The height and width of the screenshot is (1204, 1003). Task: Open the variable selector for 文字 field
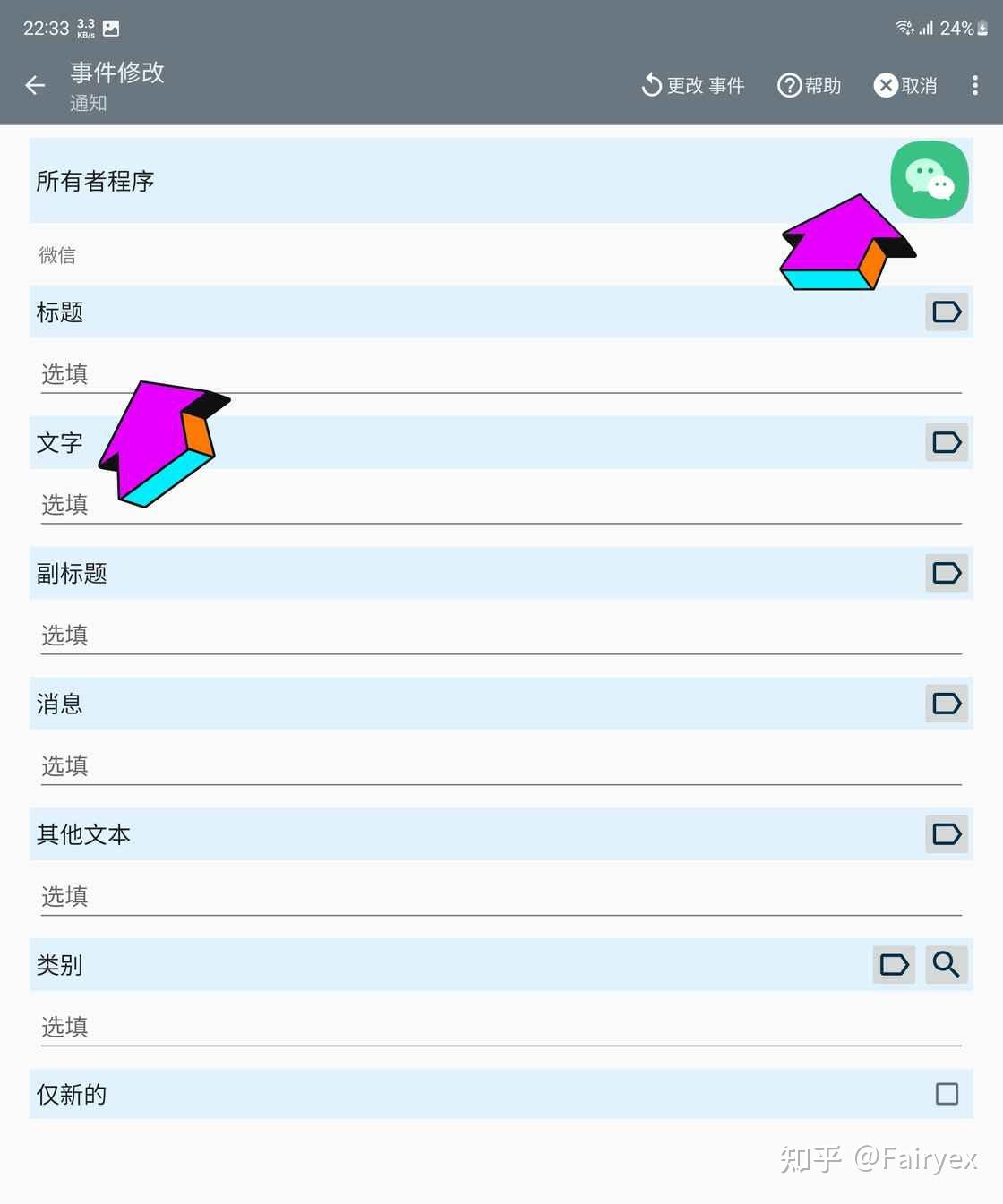coord(947,442)
